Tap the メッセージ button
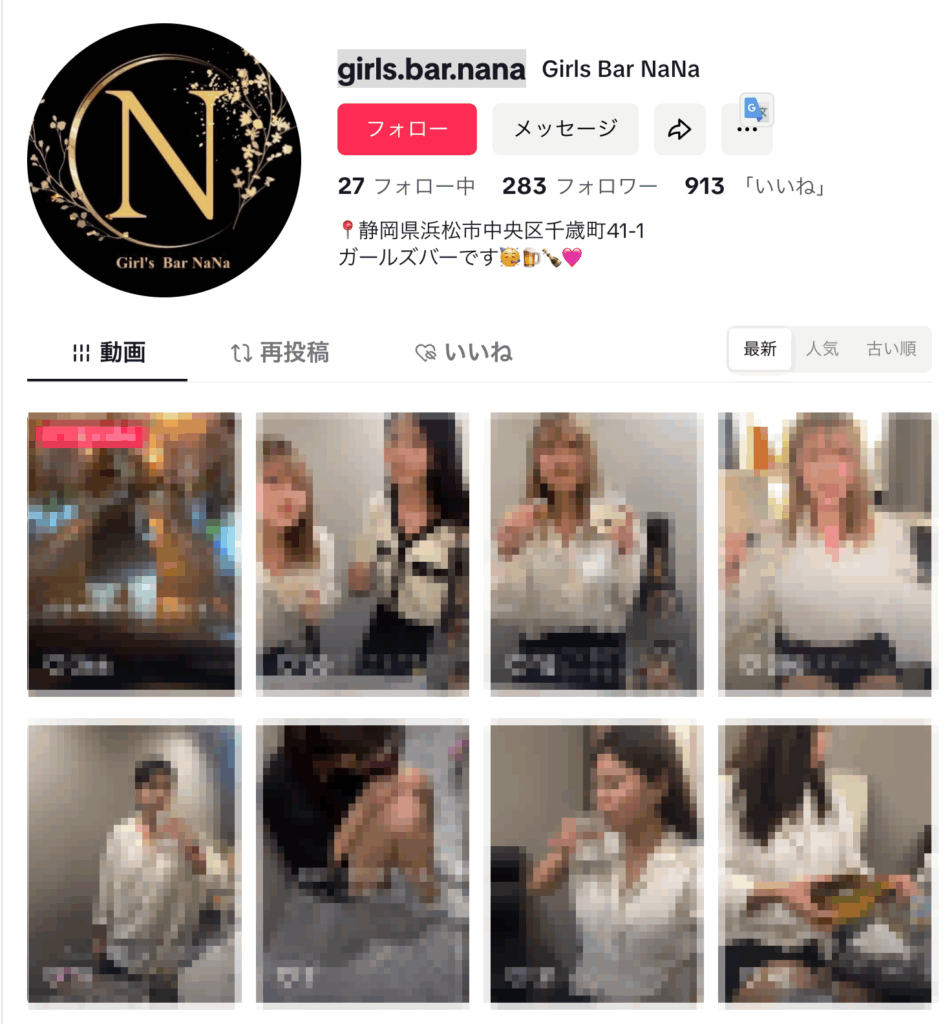 (x=565, y=129)
